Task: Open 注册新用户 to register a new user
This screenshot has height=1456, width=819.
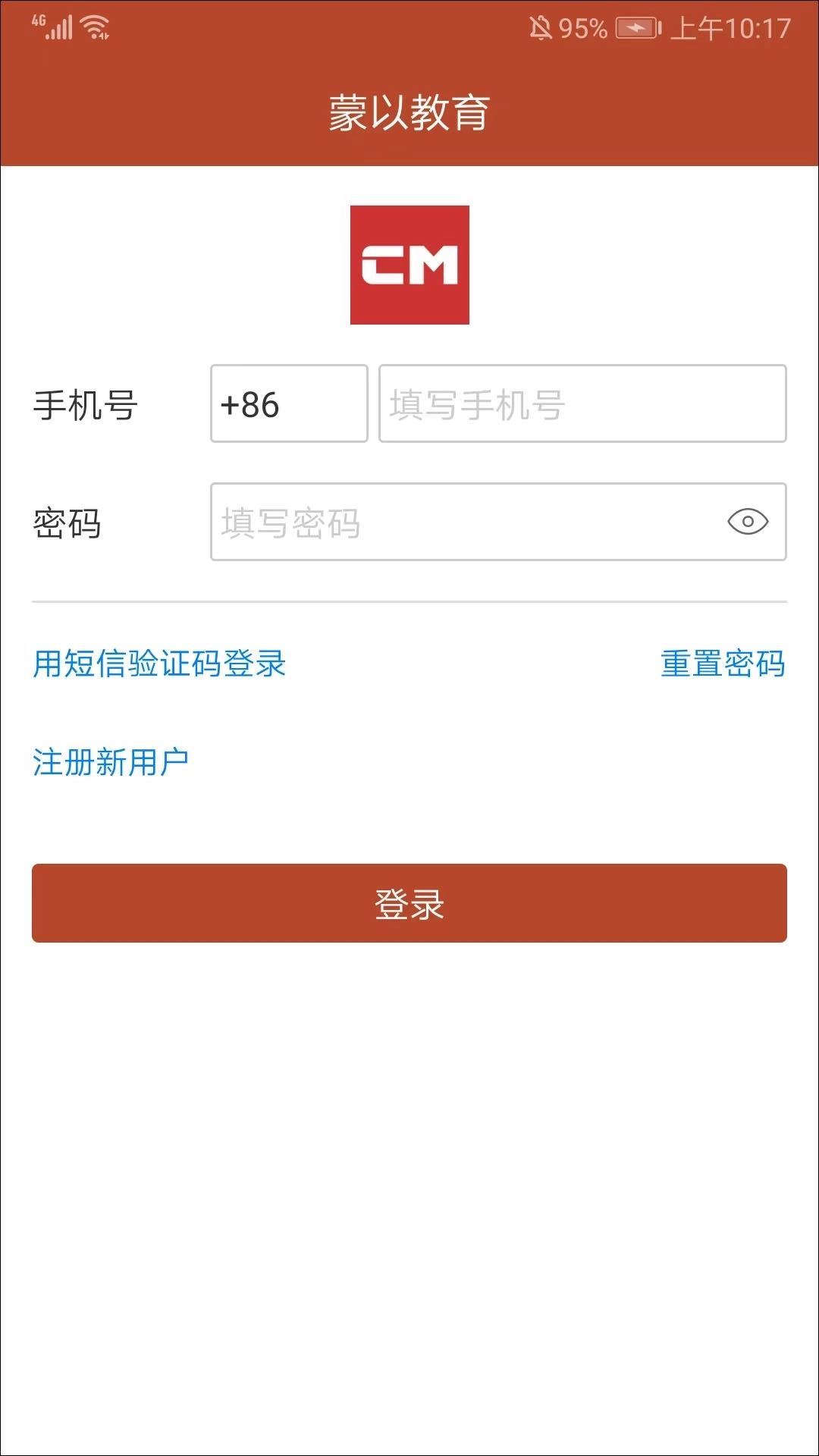Action: coord(111,762)
